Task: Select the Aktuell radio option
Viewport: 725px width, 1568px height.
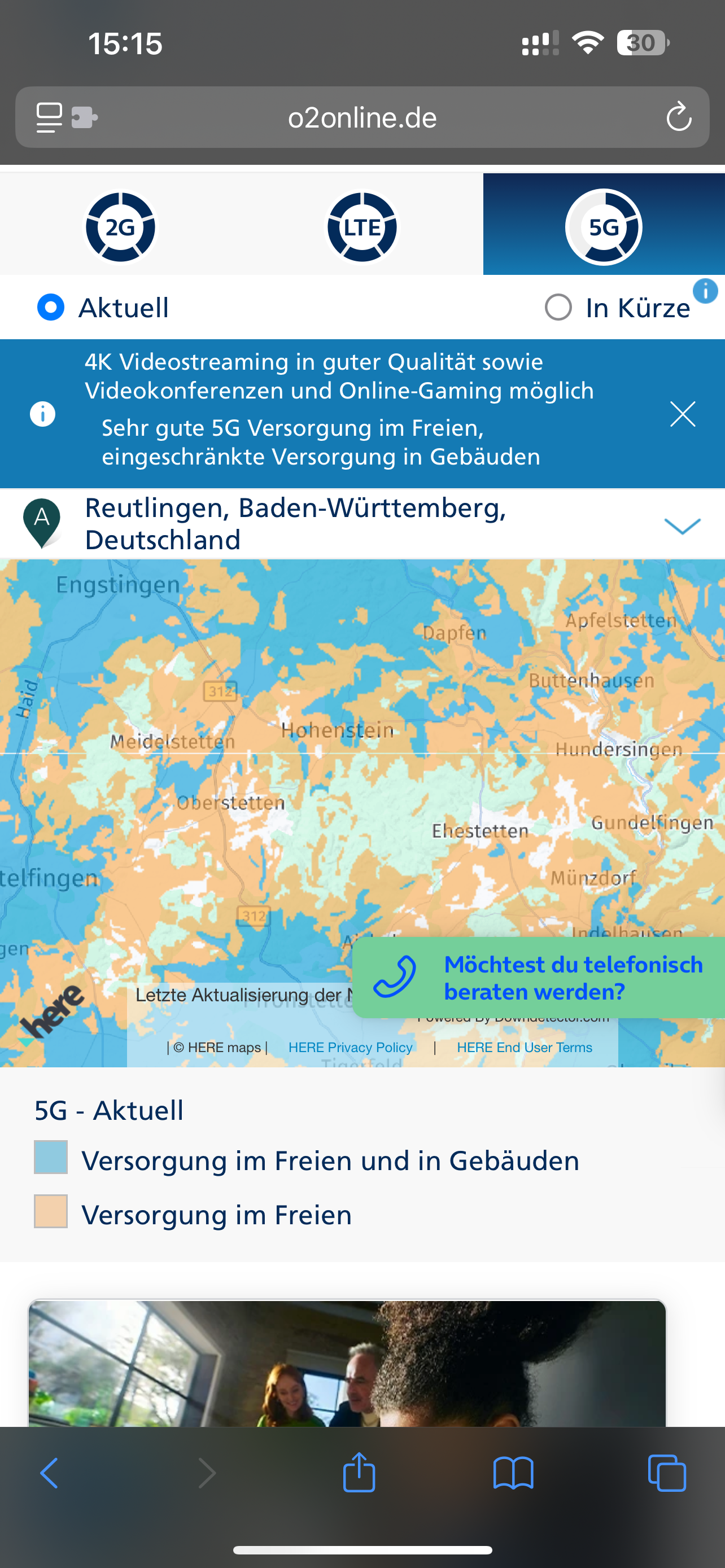Action: point(51,308)
